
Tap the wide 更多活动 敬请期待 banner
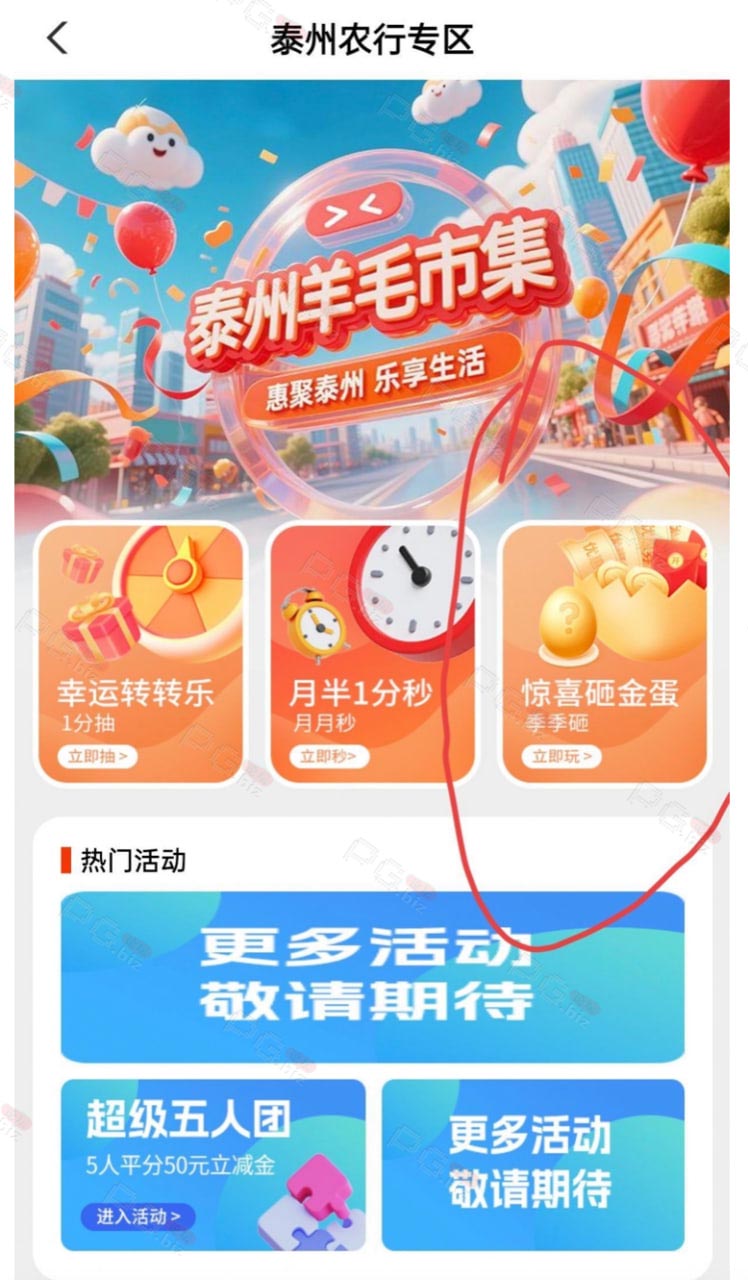click(x=372, y=977)
